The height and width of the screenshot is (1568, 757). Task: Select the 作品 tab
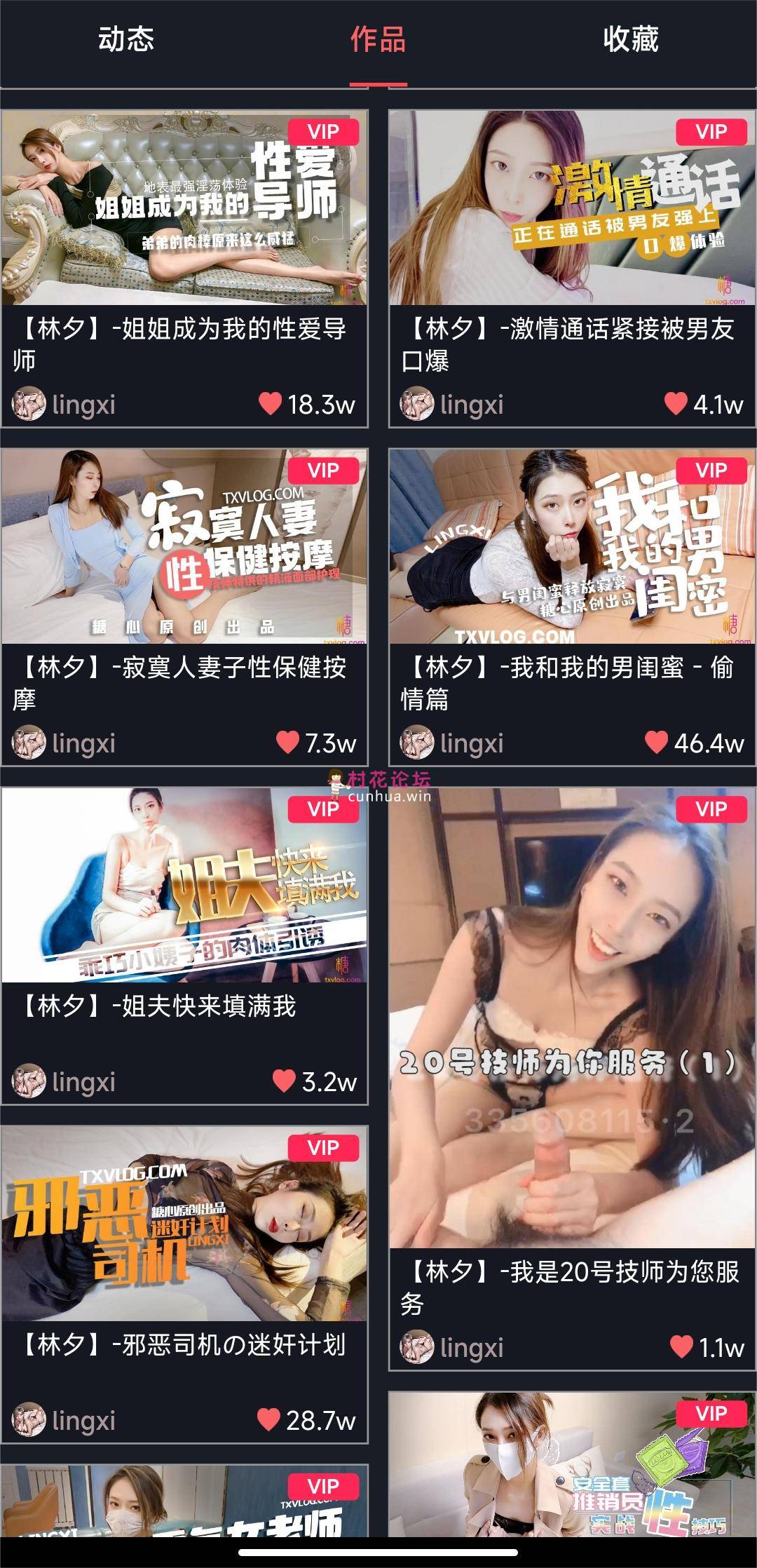378,39
